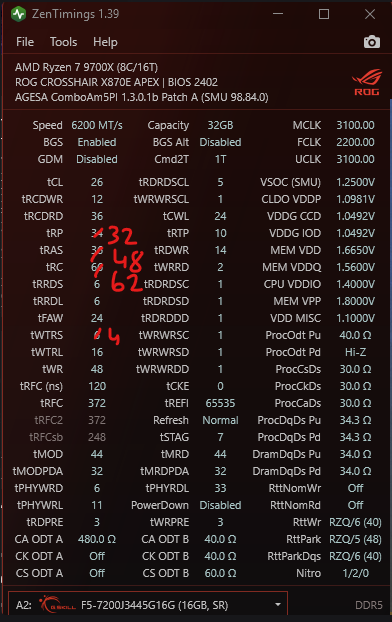Close the ZenTimings window
392x622 pixels.
click(x=370, y=14)
